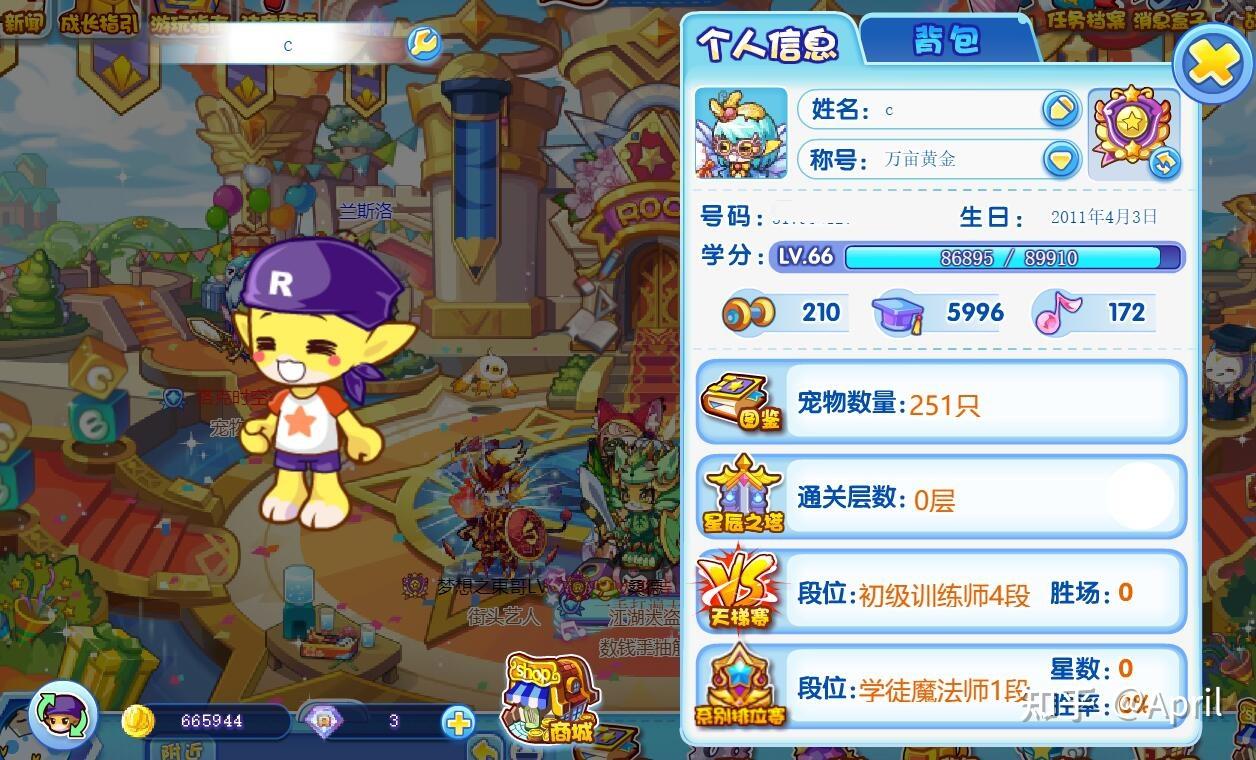Open the 系别排位赛 ranking row
The height and width of the screenshot is (760, 1256).
pos(941,687)
